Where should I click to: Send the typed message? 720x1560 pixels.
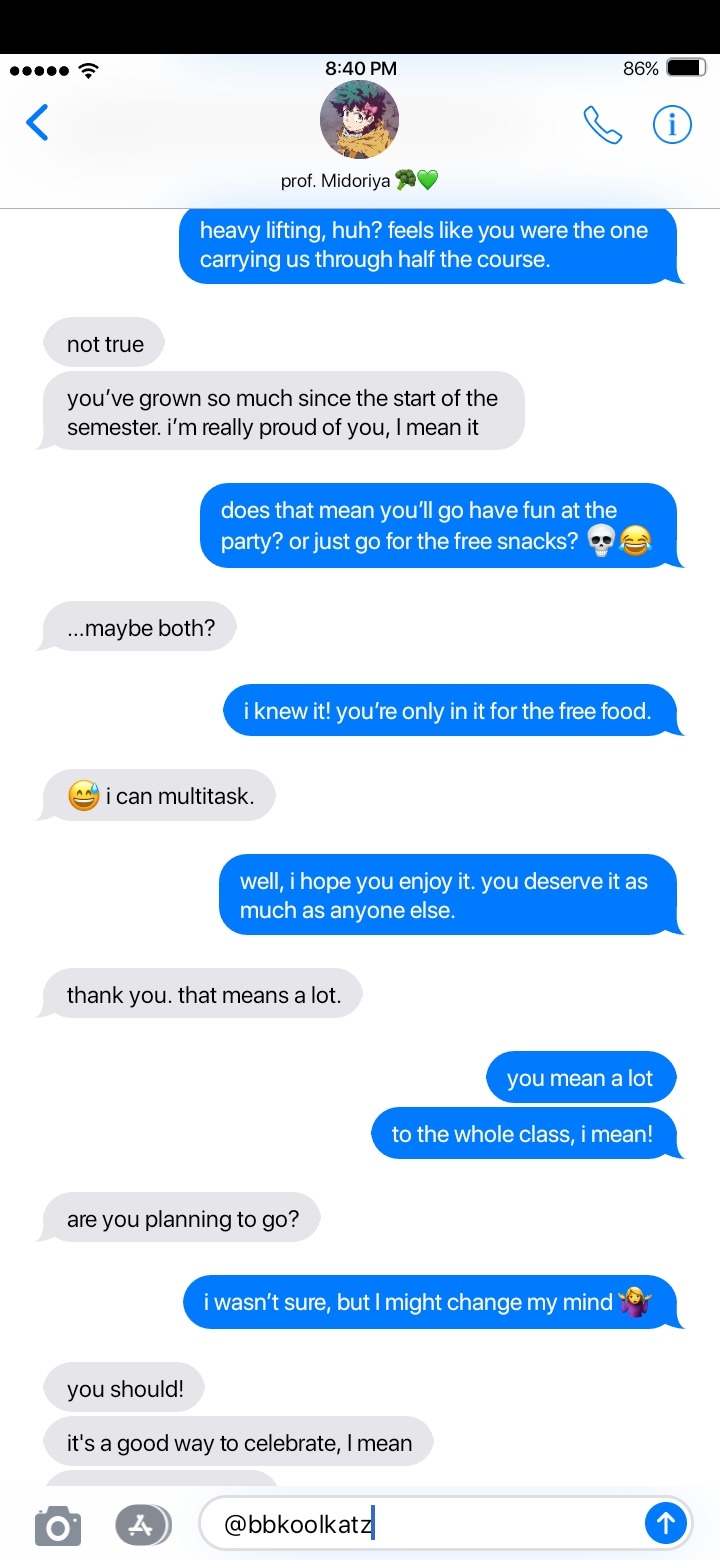tap(665, 1524)
